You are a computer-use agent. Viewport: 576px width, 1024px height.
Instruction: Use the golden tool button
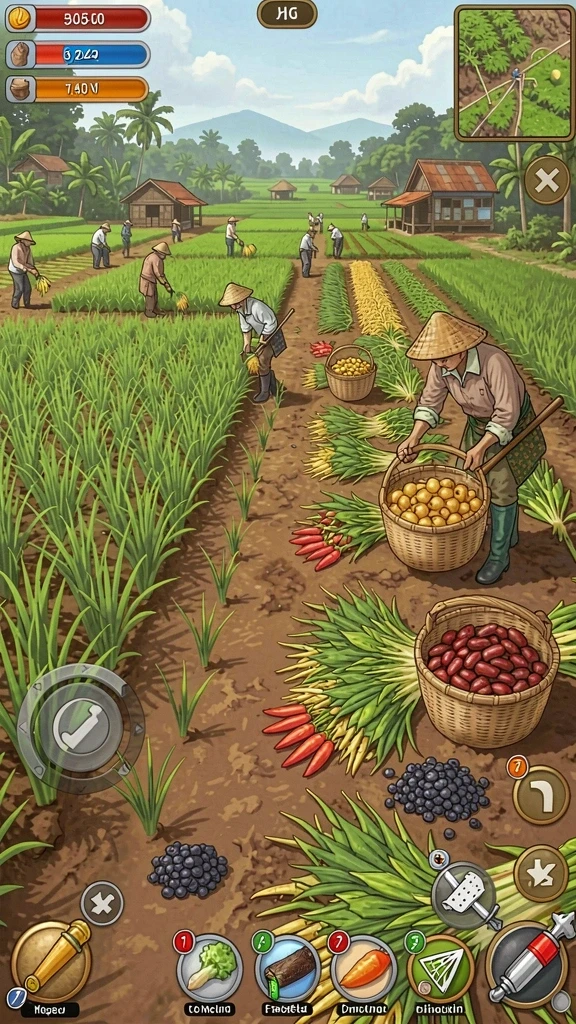click(51, 960)
